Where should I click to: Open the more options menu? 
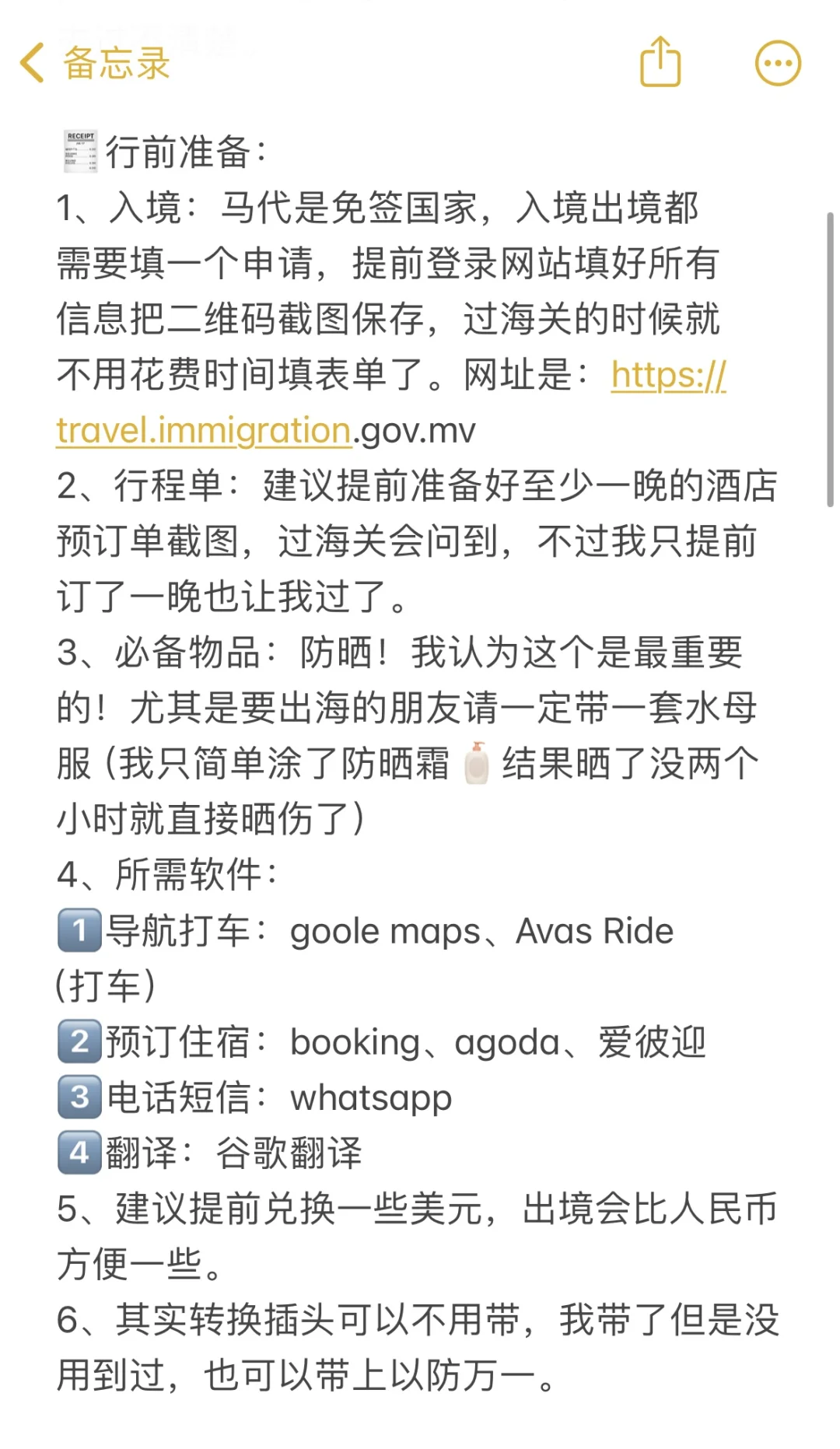tap(778, 63)
